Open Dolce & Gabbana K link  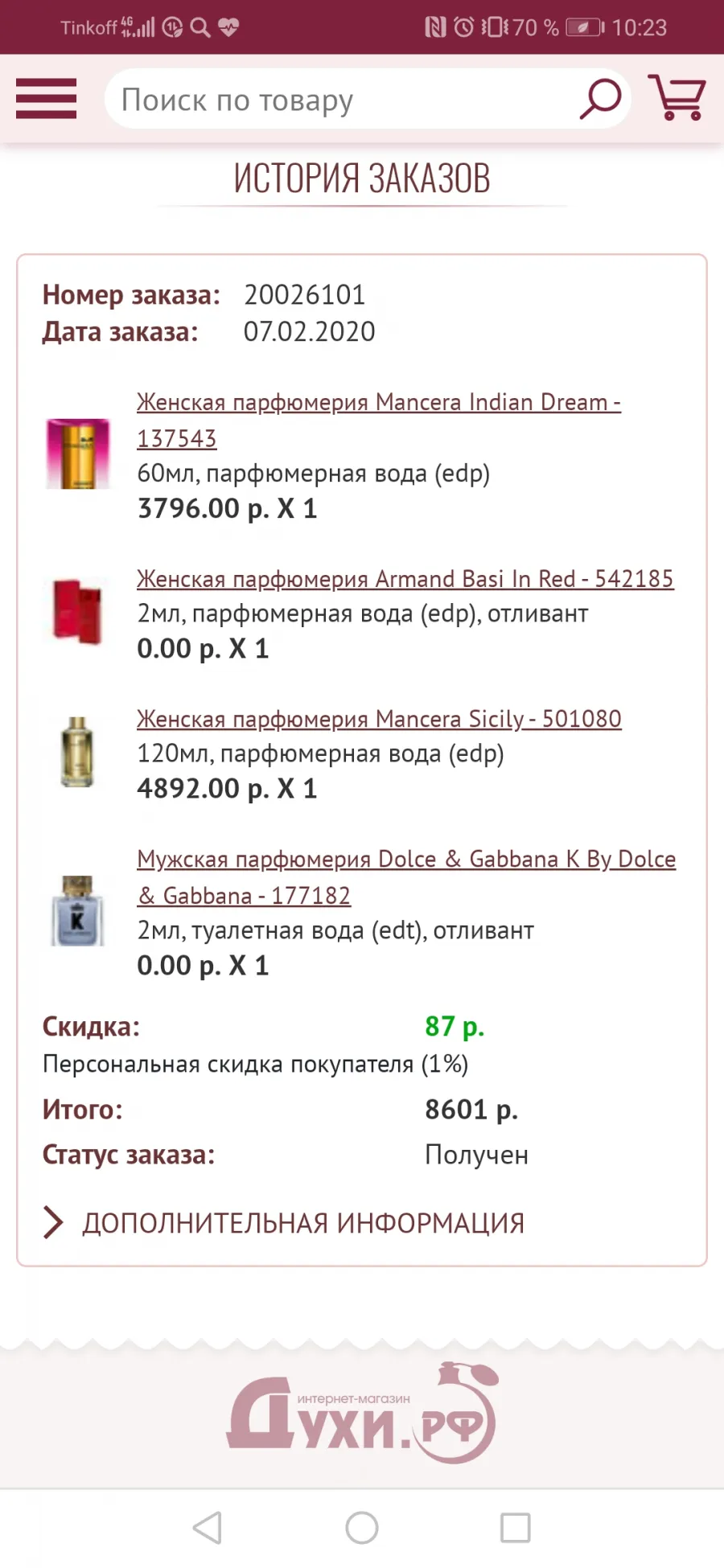tap(406, 876)
